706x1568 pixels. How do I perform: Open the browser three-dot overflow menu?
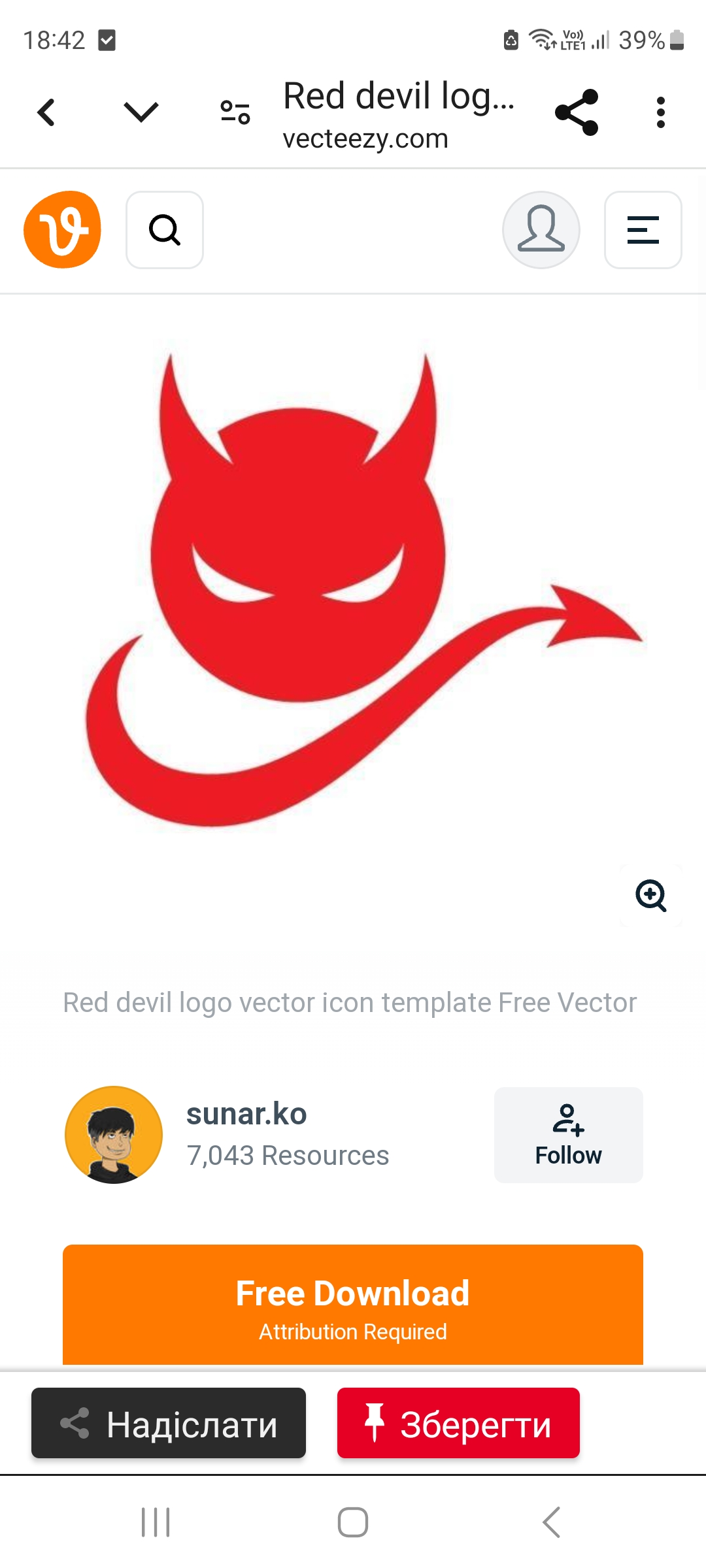(661, 111)
